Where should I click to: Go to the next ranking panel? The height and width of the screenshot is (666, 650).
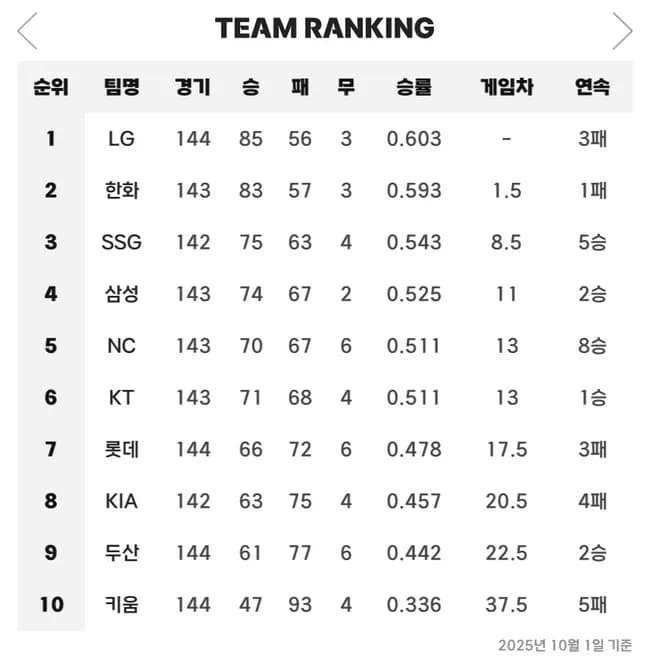[622, 31]
